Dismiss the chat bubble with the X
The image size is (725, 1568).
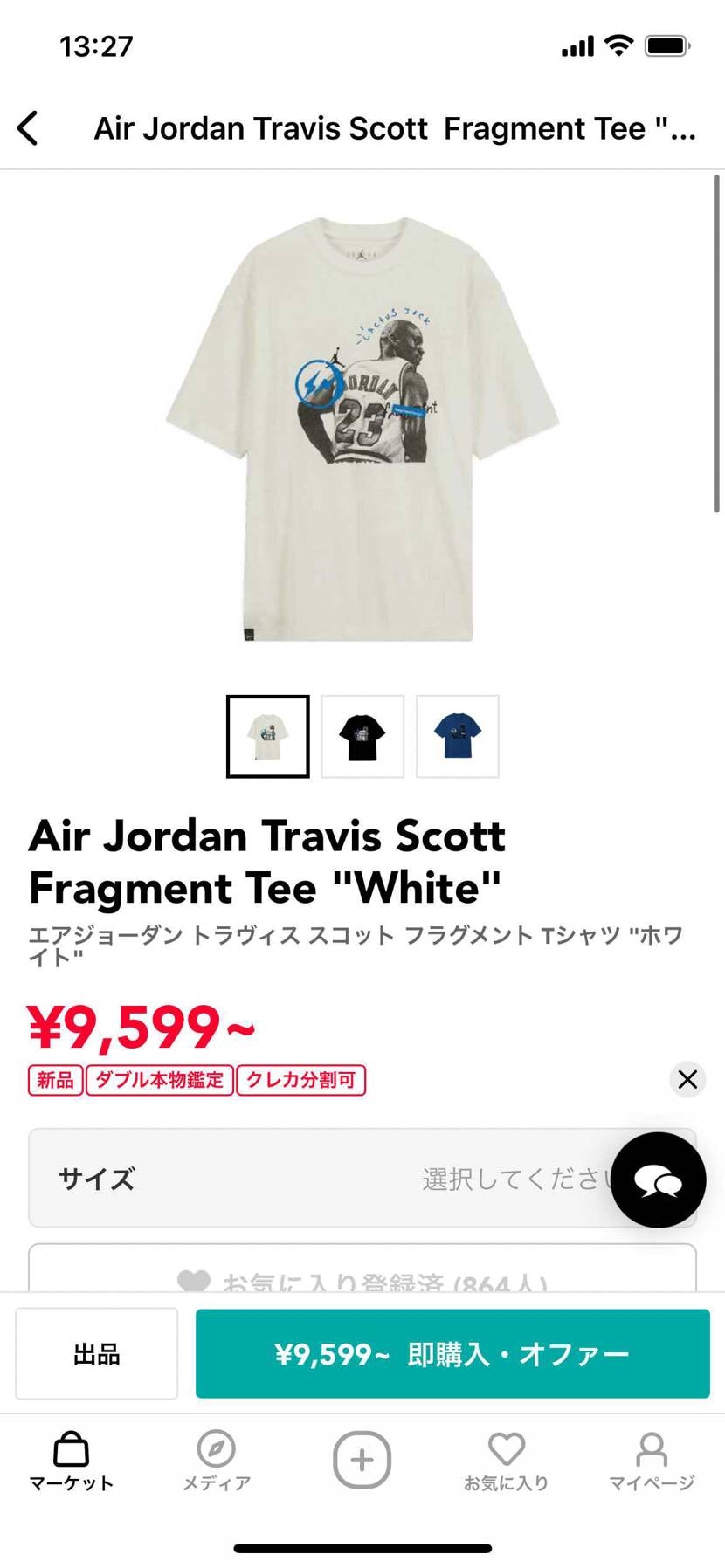click(687, 1079)
